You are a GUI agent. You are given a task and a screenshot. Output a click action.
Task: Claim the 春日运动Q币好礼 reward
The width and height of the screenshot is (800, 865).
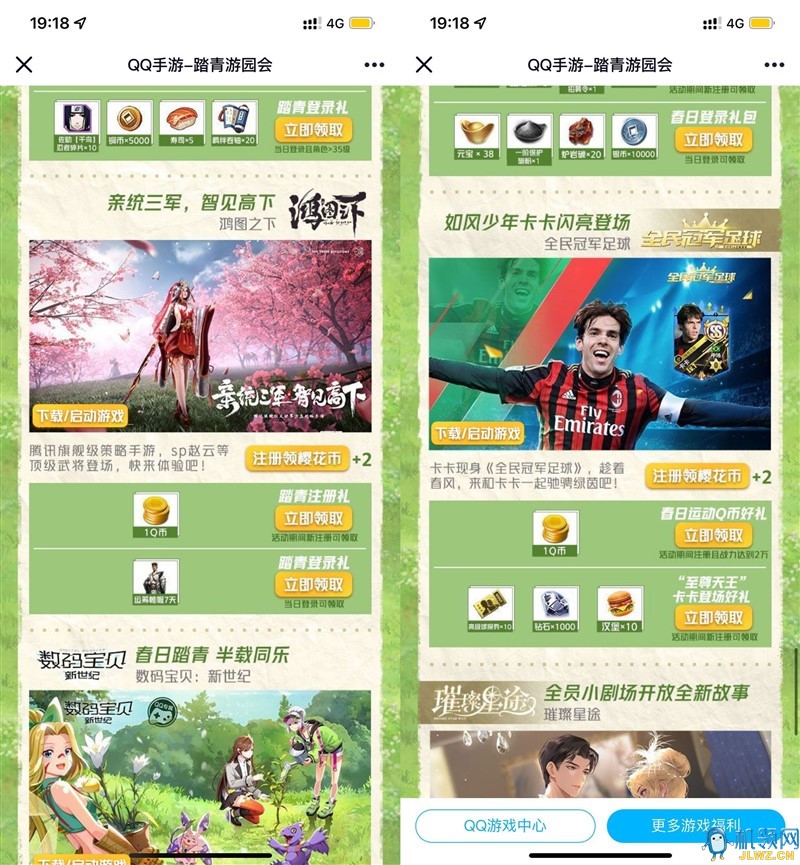(713, 536)
